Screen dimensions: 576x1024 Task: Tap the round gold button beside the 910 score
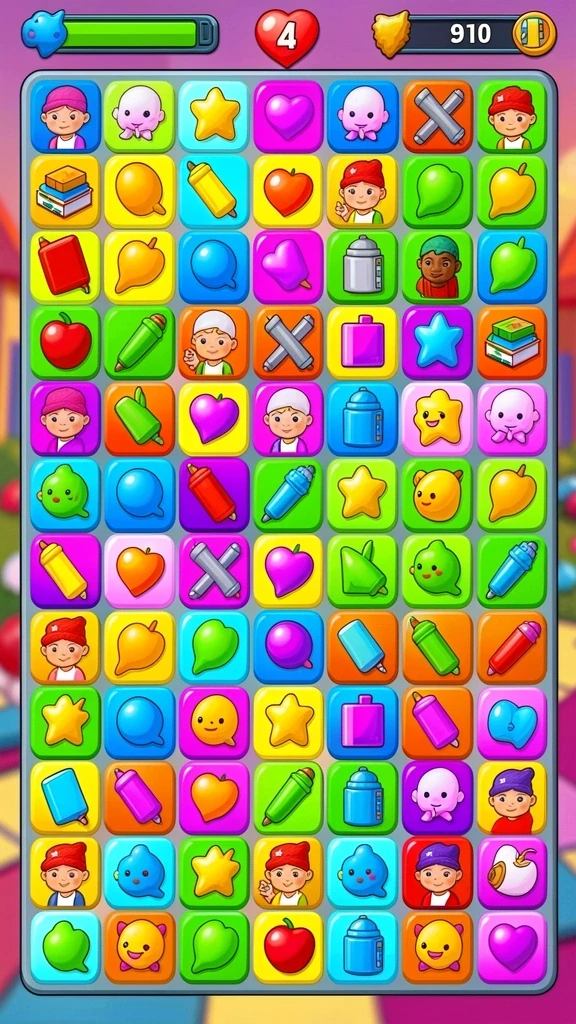tap(534, 33)
